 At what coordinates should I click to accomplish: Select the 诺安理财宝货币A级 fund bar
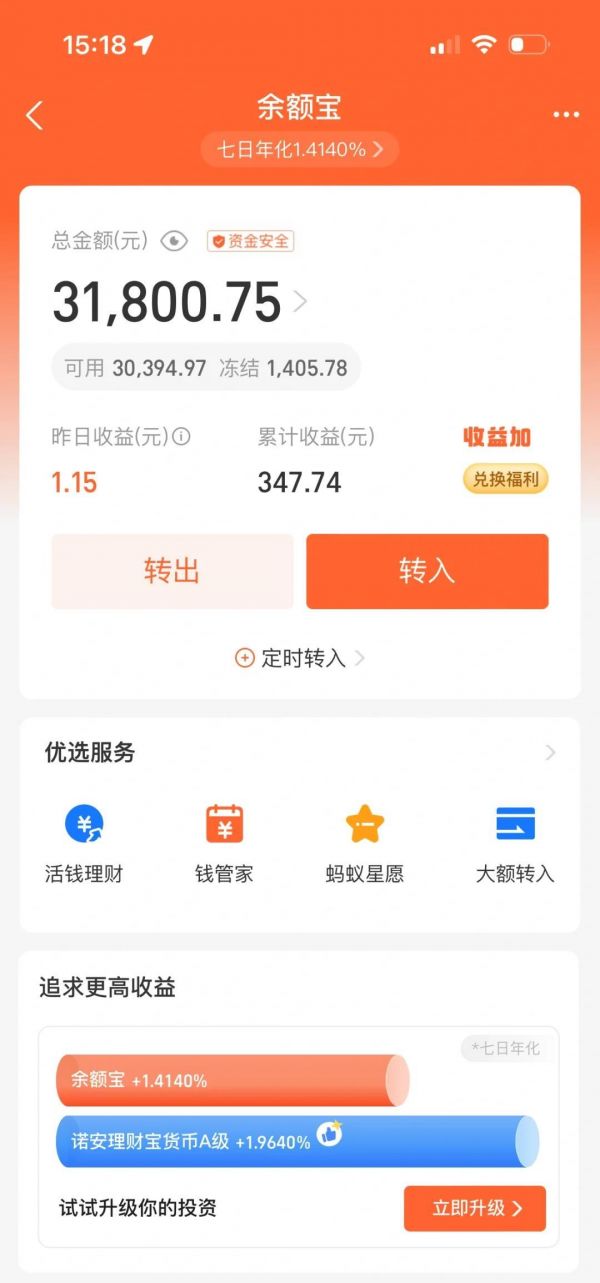(296, 1141)
